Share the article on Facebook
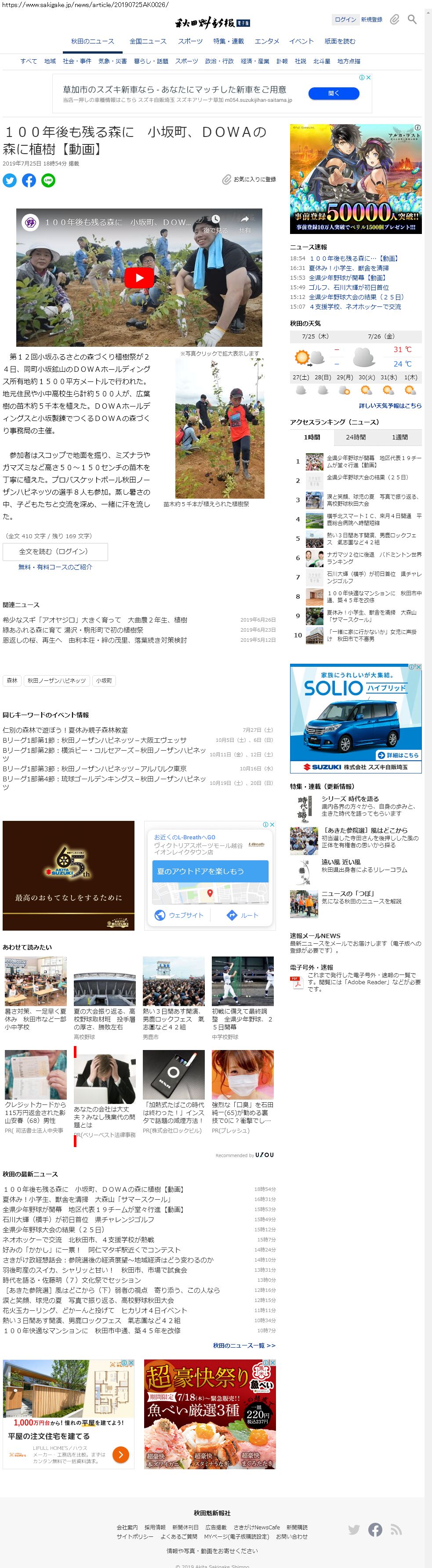The height and width of the screenshot is (1568, 432). coord(29,180)
